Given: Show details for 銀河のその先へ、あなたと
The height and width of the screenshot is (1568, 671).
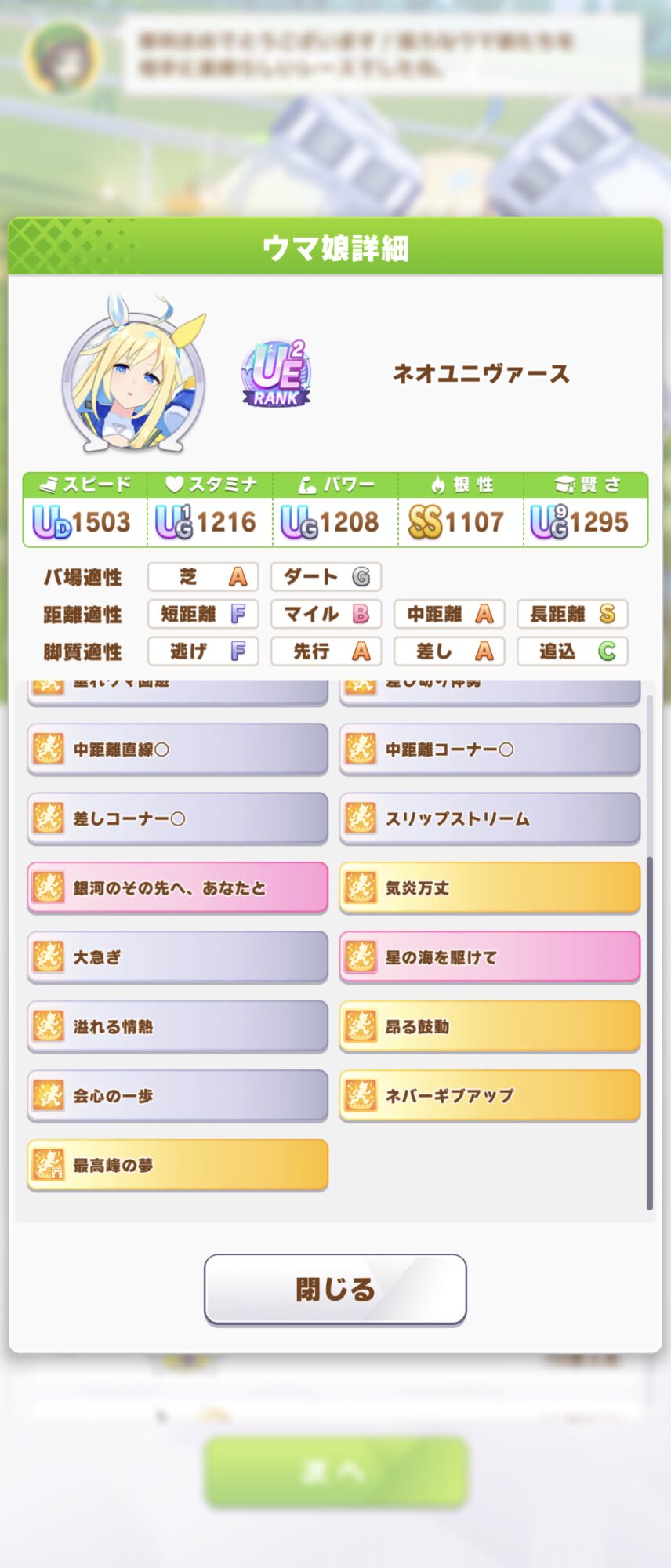Looking at the screenshot, I should coord(177,887).
